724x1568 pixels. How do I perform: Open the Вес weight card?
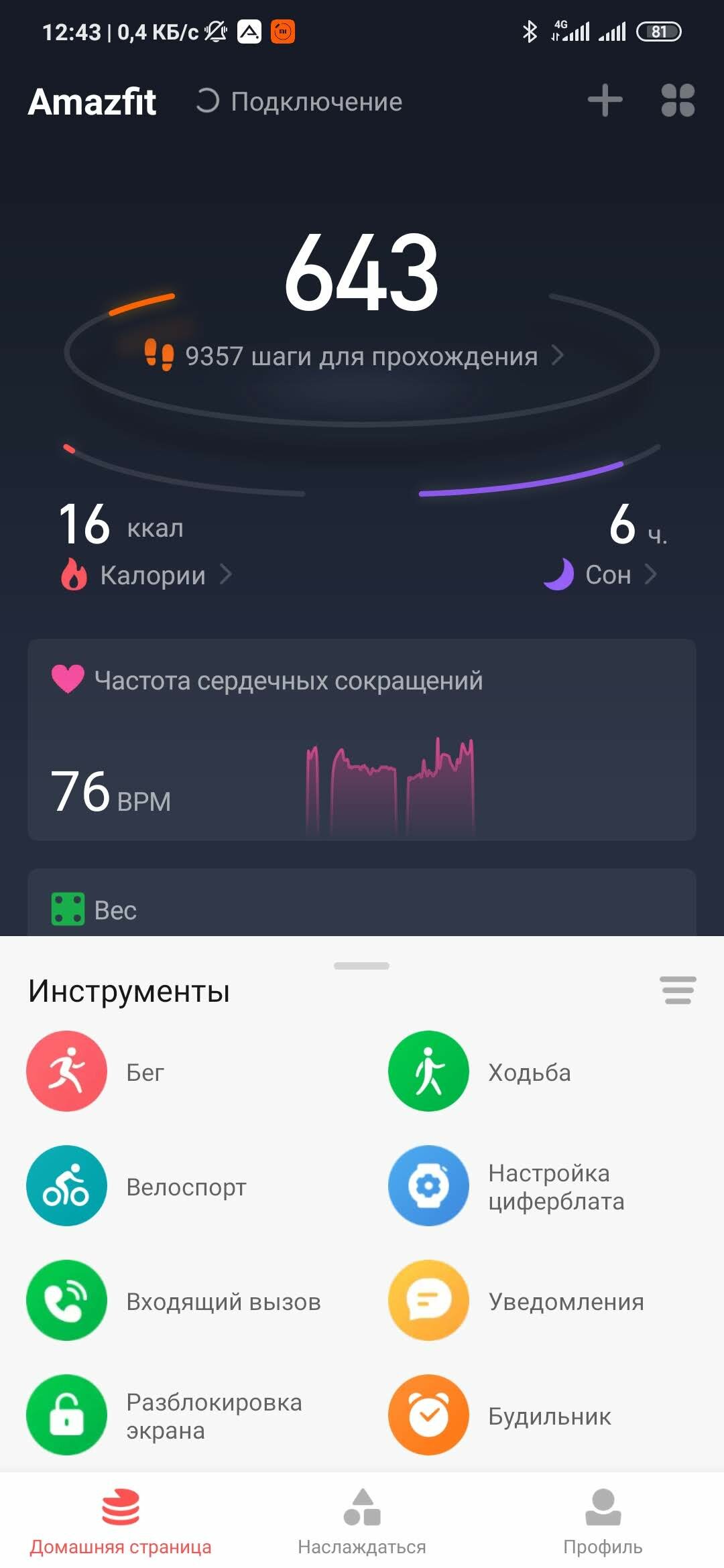click(362, 903)
